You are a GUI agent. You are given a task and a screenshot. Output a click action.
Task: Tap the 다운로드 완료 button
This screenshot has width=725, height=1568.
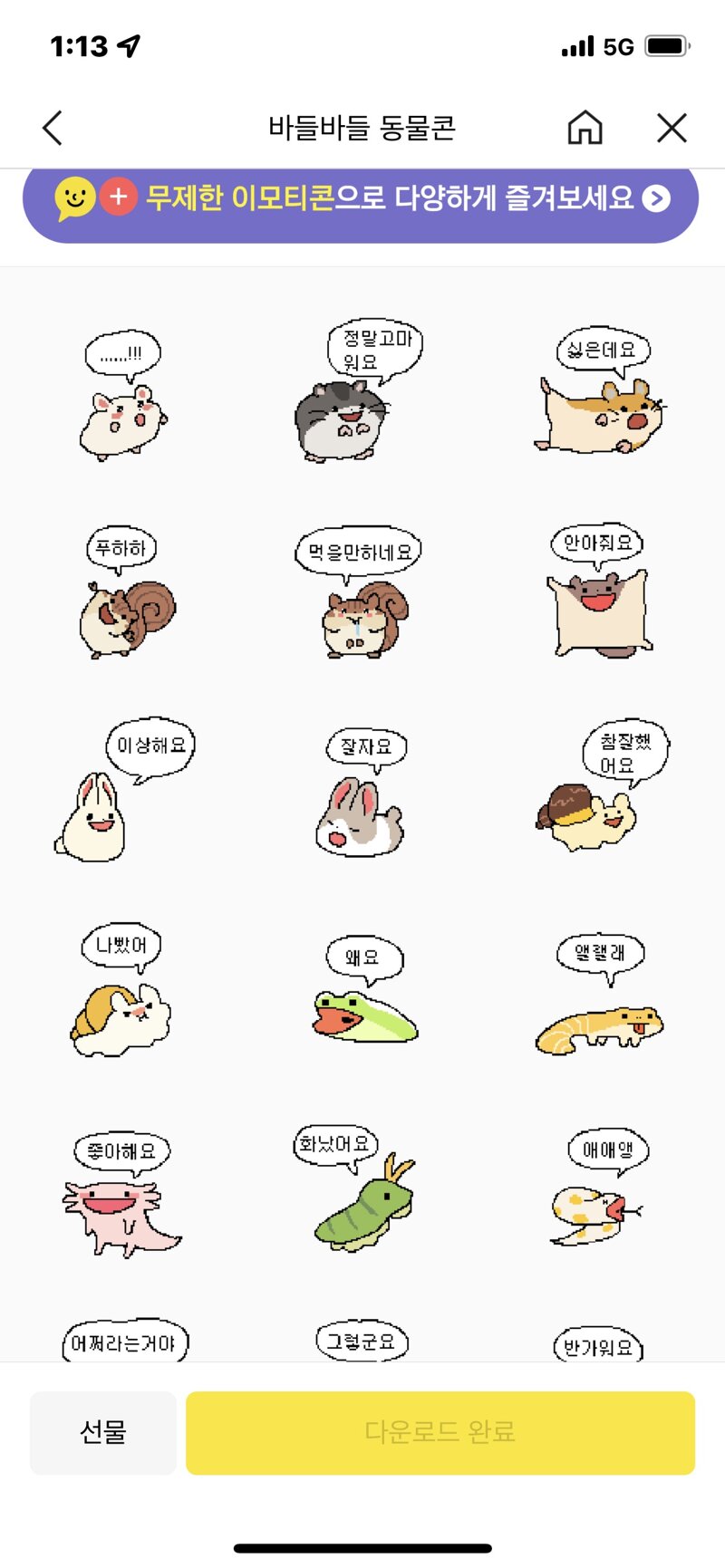(440, 1433)
